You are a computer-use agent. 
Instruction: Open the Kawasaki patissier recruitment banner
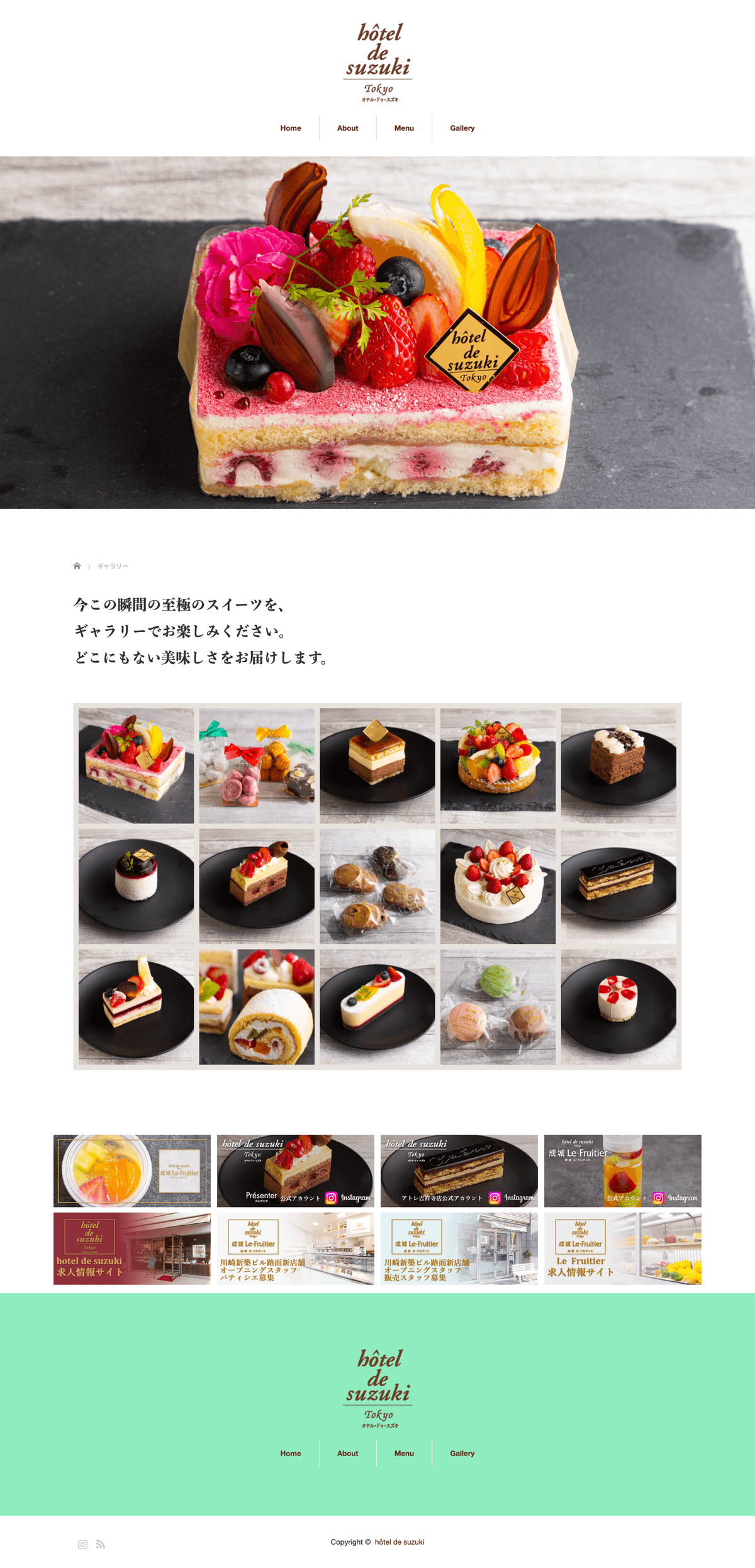point(295,1248)
